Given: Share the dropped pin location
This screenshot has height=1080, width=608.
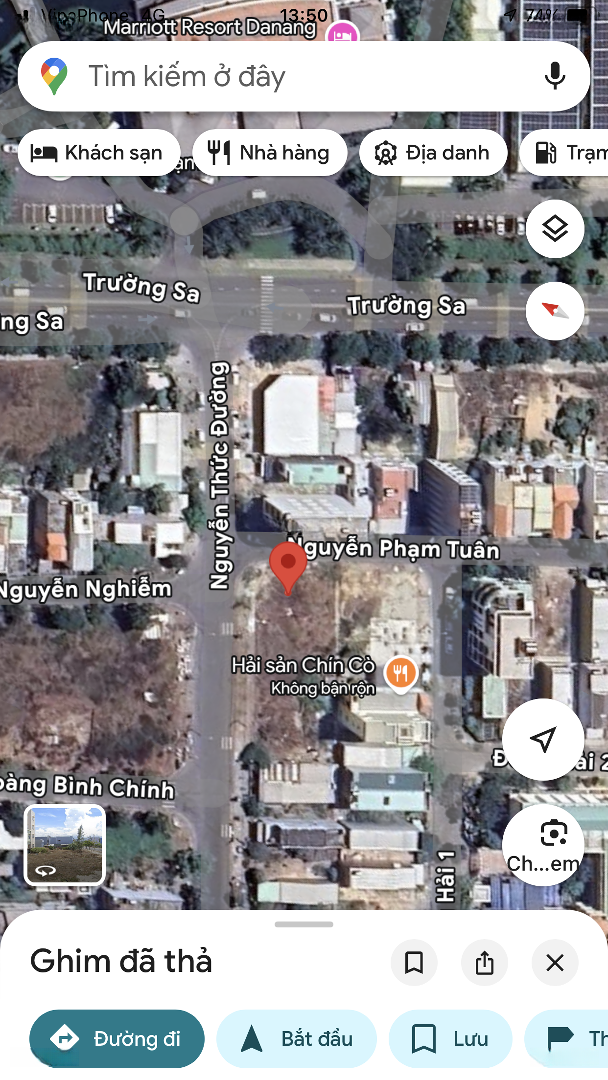Looking at the screenshot, I should click(x=485, y=963).
